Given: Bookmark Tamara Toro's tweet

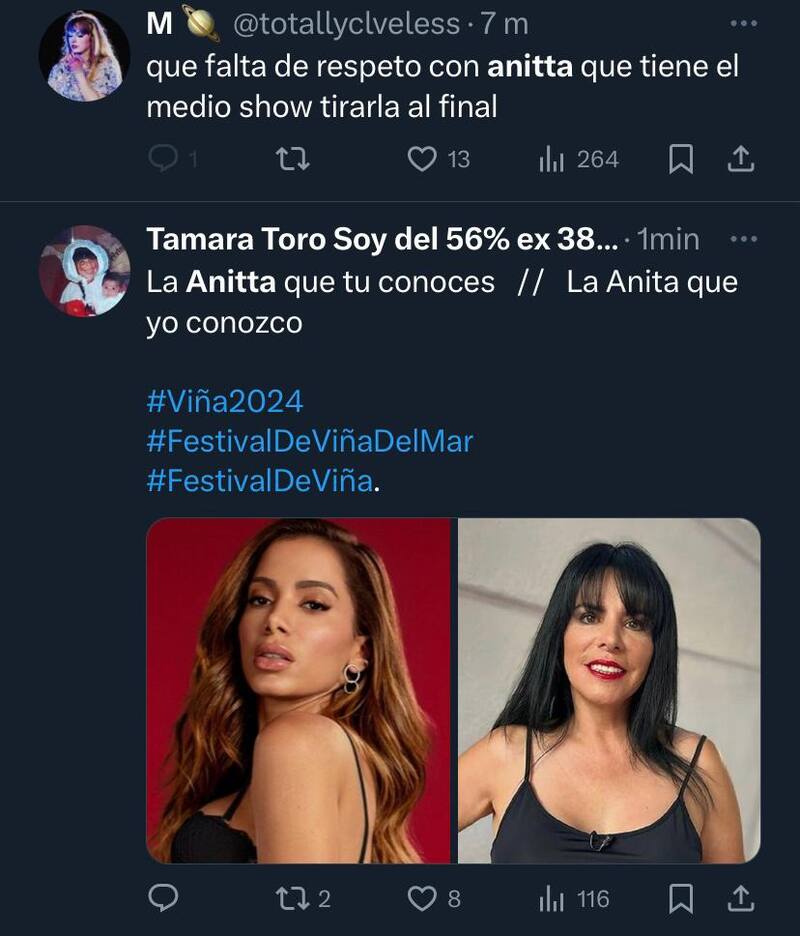Looking at the screenshot, I should point(680,900).
